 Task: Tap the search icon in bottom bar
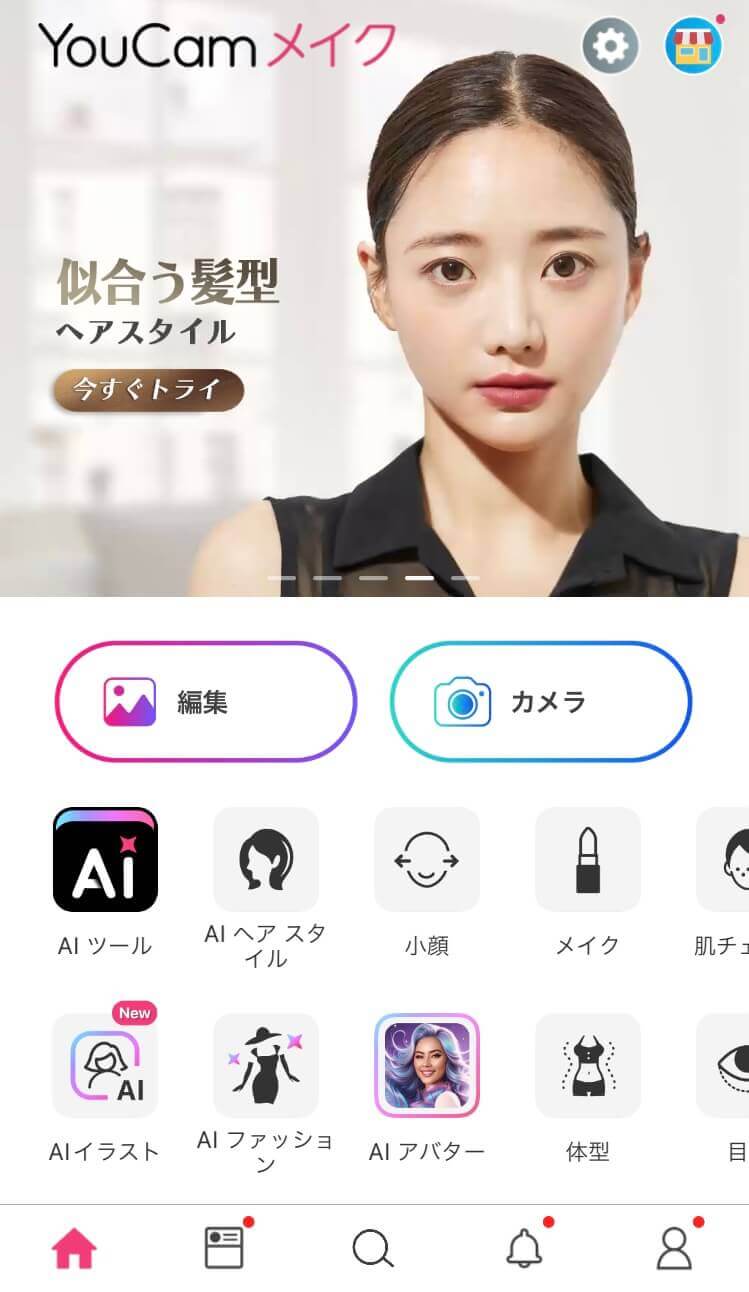tap(374, 1245)
